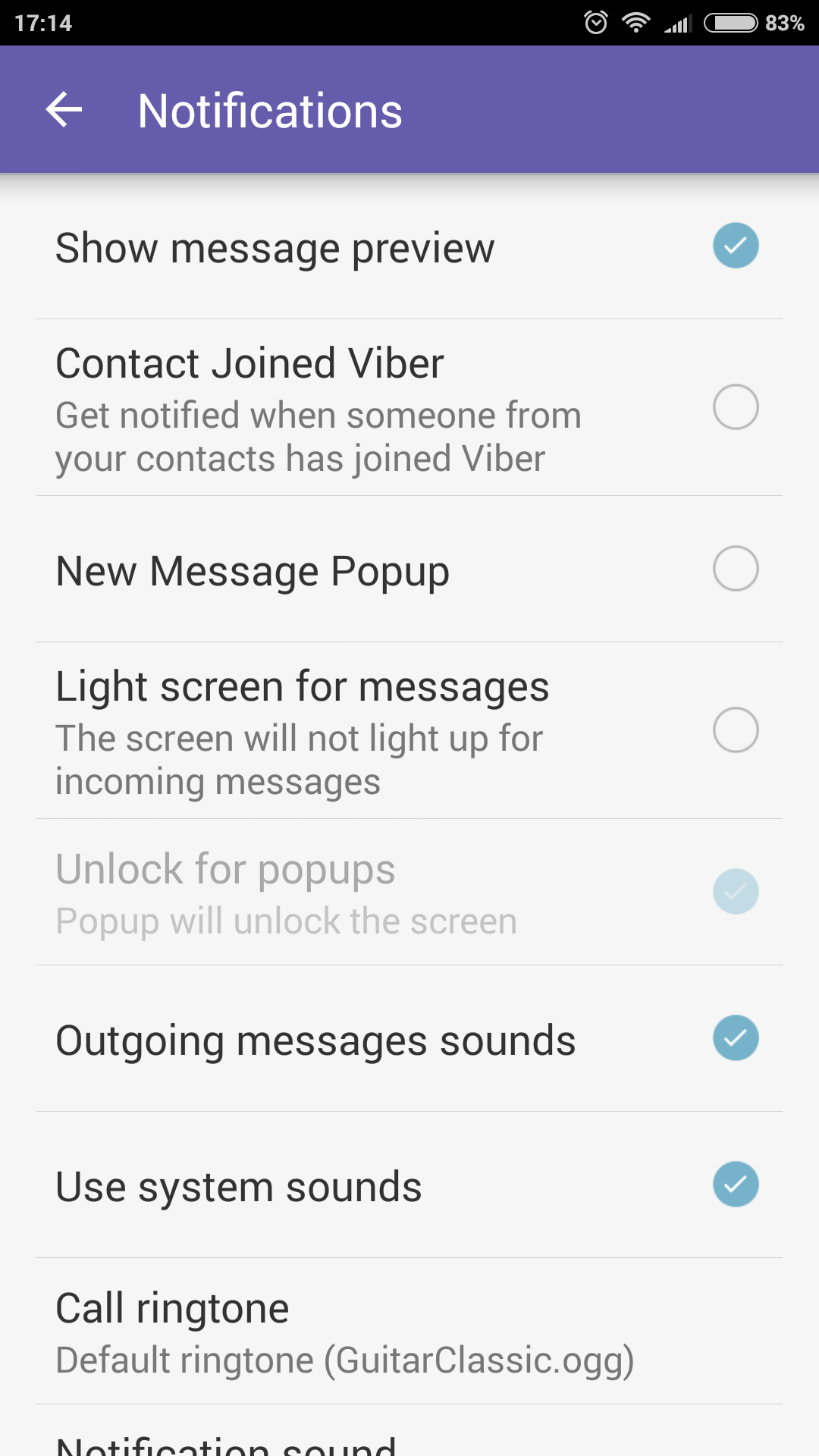Viewport: 819px width, 1456px height.
Task: Enable Contact Joined Viber notifications
Action: point(736,407)
